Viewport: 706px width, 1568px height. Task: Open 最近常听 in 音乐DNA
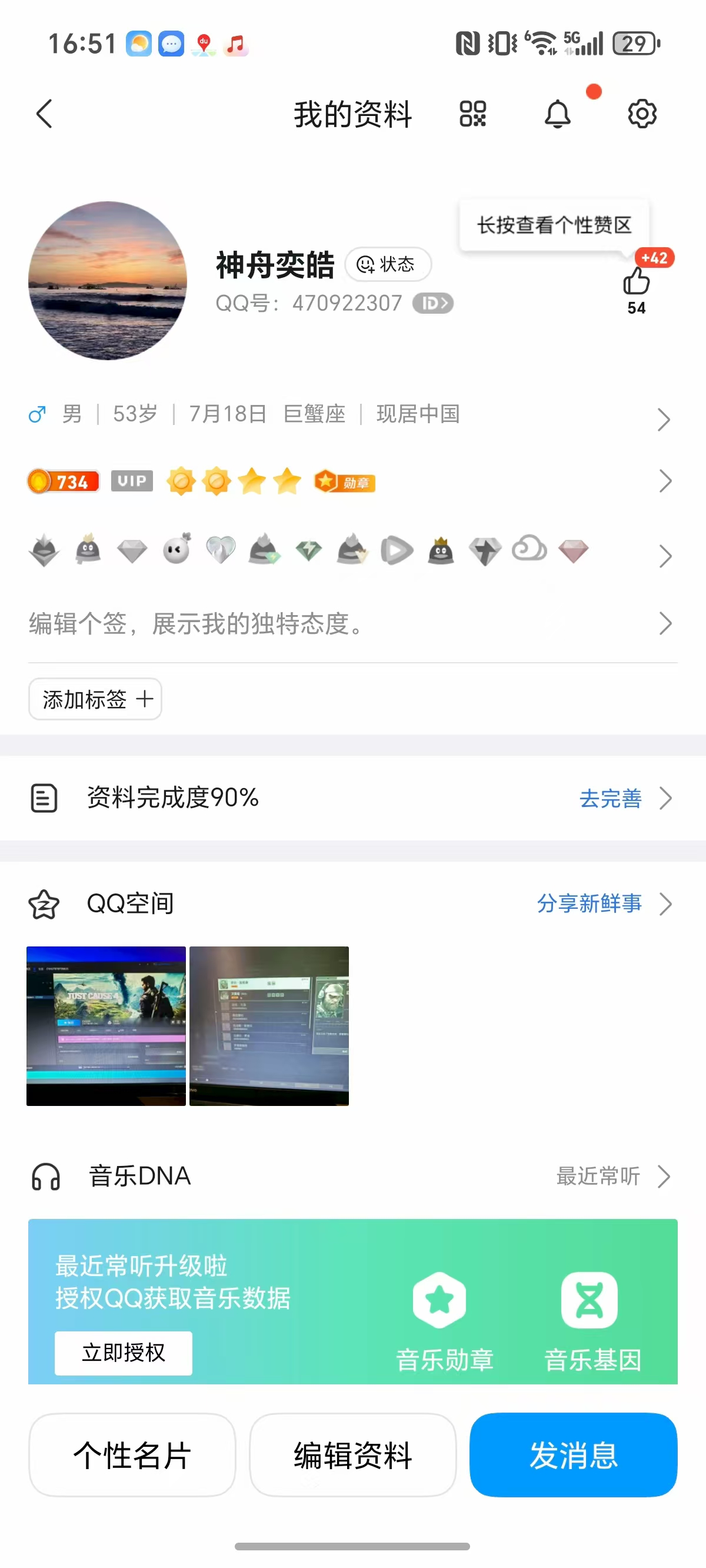[598, 1176]
